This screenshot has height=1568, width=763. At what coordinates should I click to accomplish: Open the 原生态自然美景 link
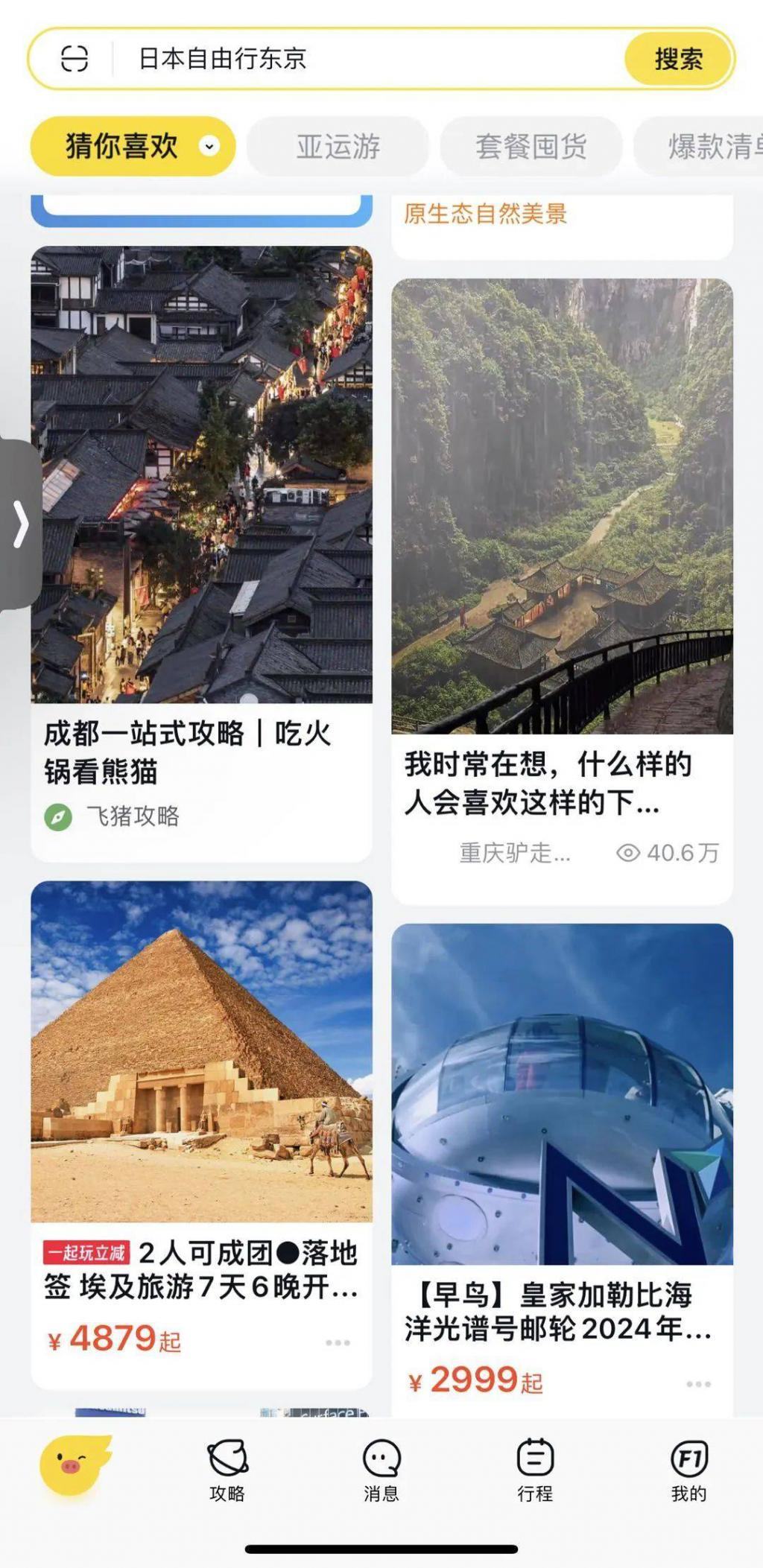tap(485, 215)
